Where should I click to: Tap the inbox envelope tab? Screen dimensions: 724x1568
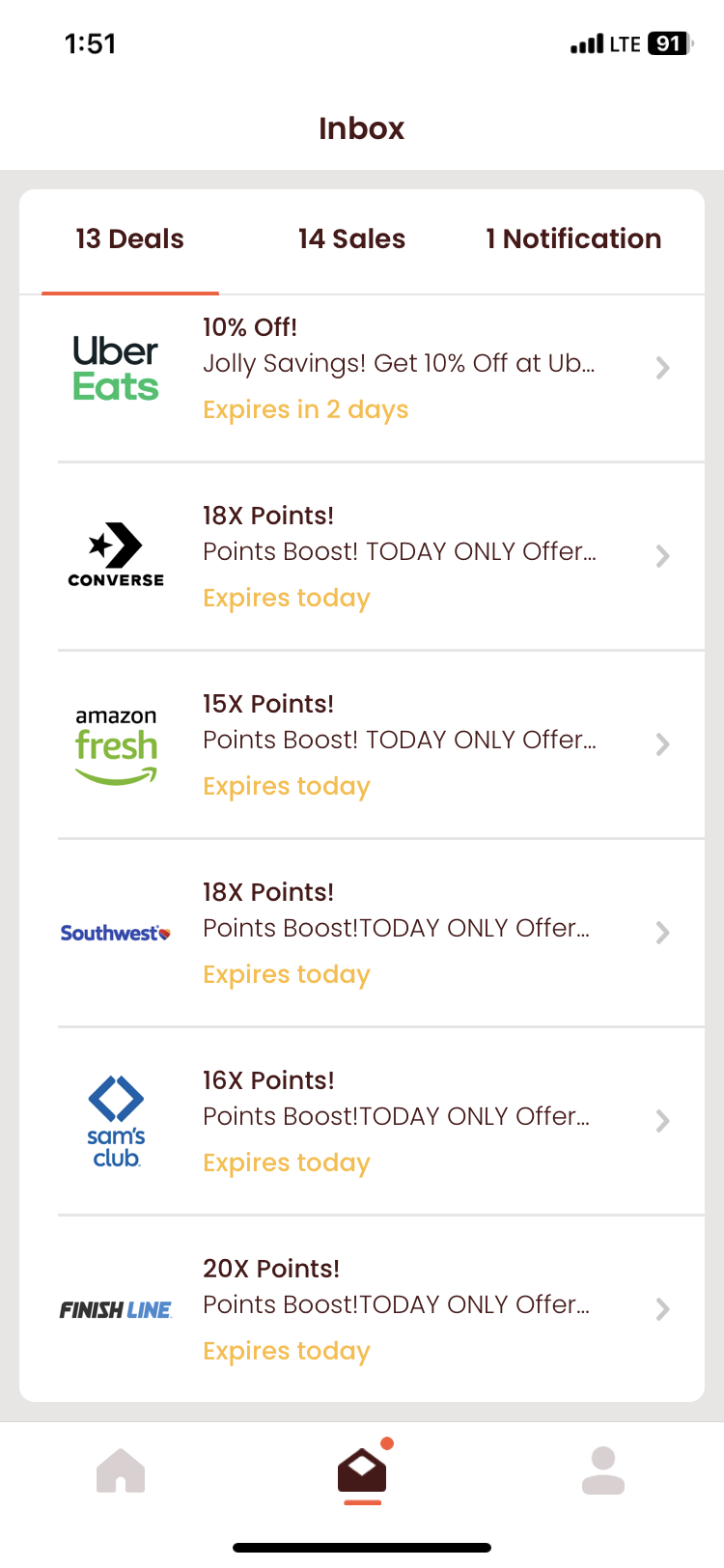(362, 1470)
